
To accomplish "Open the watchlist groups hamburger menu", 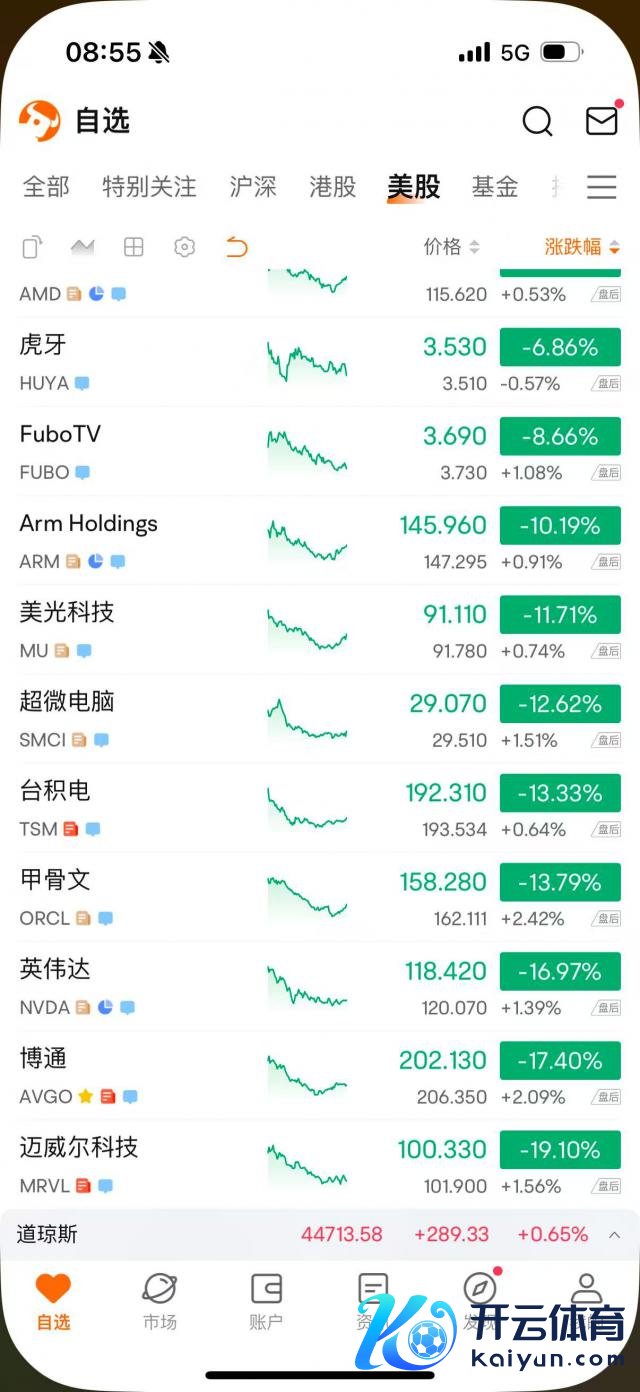I will pyautogui.click(x=601, y=187).
